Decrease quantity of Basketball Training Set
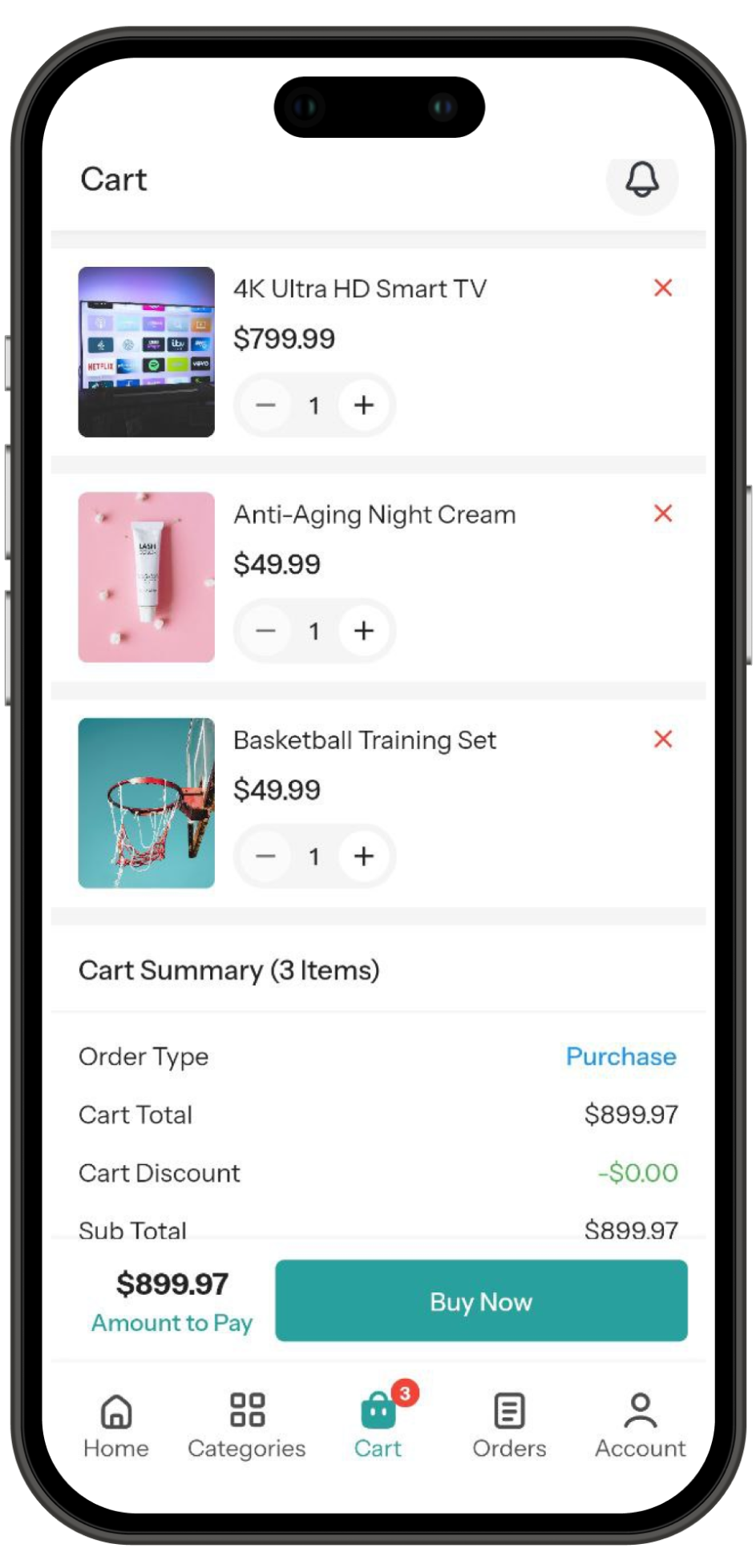Viewport: 756px width, 1568px height. coord(266,857)
